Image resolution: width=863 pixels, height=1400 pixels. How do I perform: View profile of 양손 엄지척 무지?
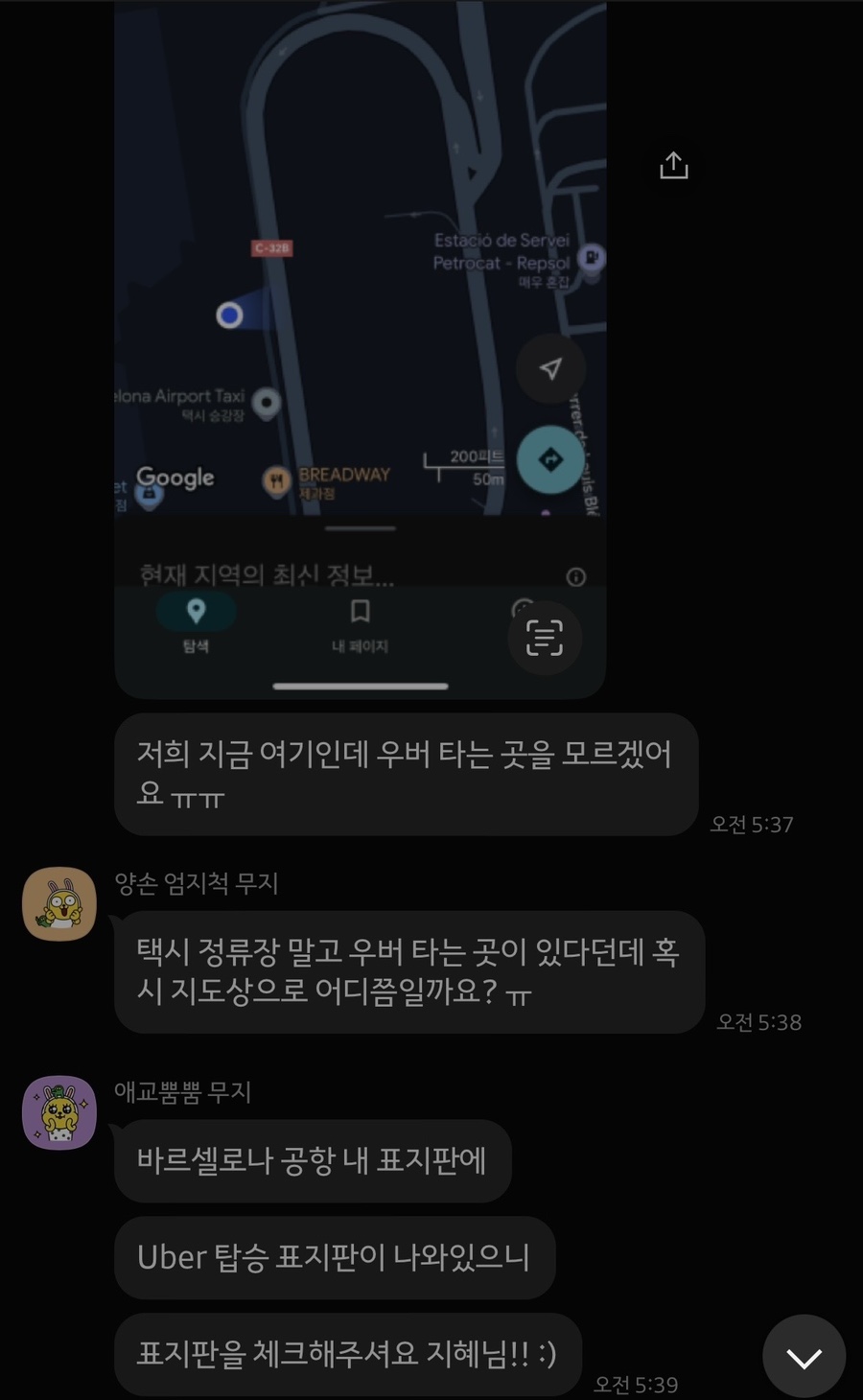click(x=59, y=904)
